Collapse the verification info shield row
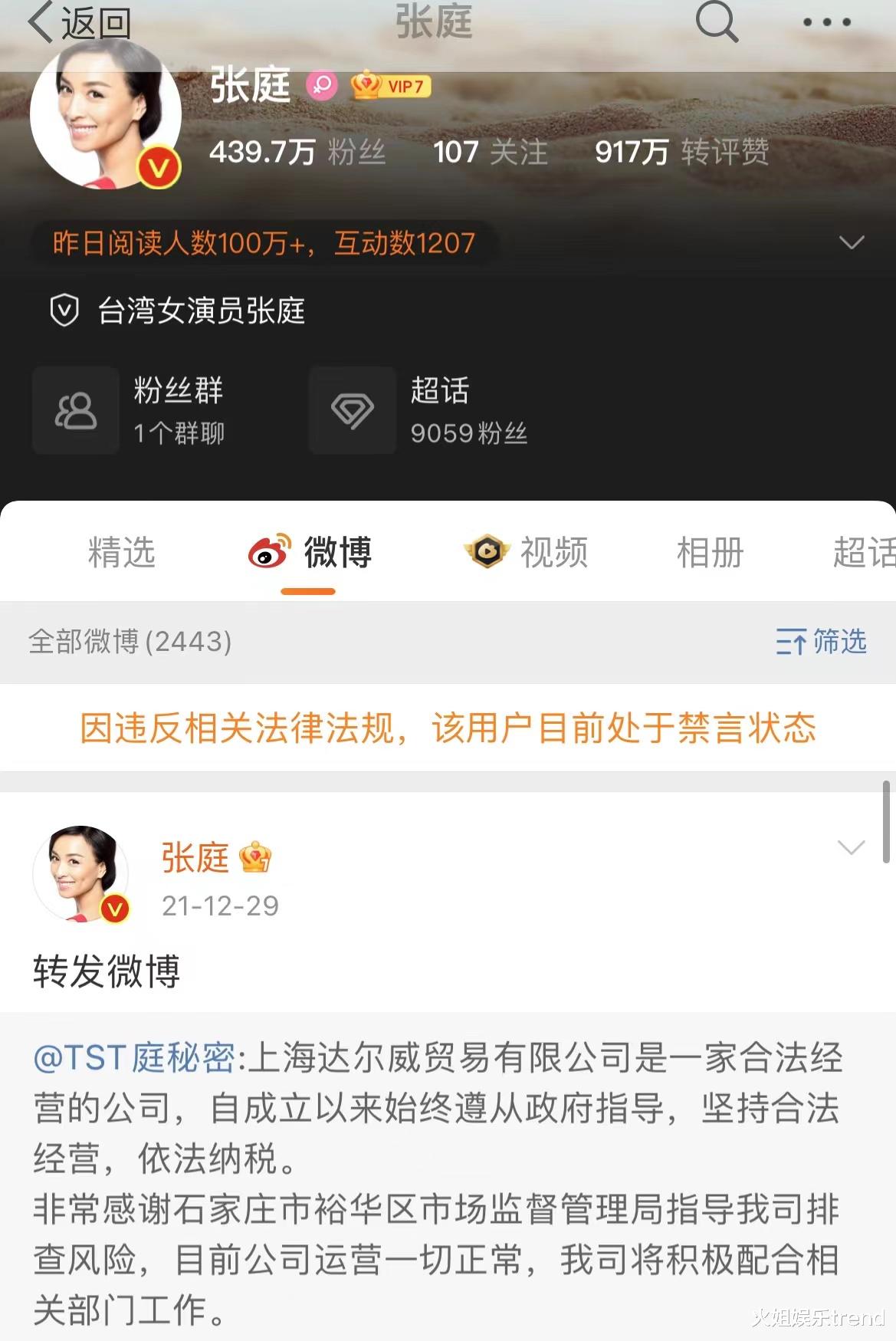The image size is (896, 1341). [x=65, y=310]
